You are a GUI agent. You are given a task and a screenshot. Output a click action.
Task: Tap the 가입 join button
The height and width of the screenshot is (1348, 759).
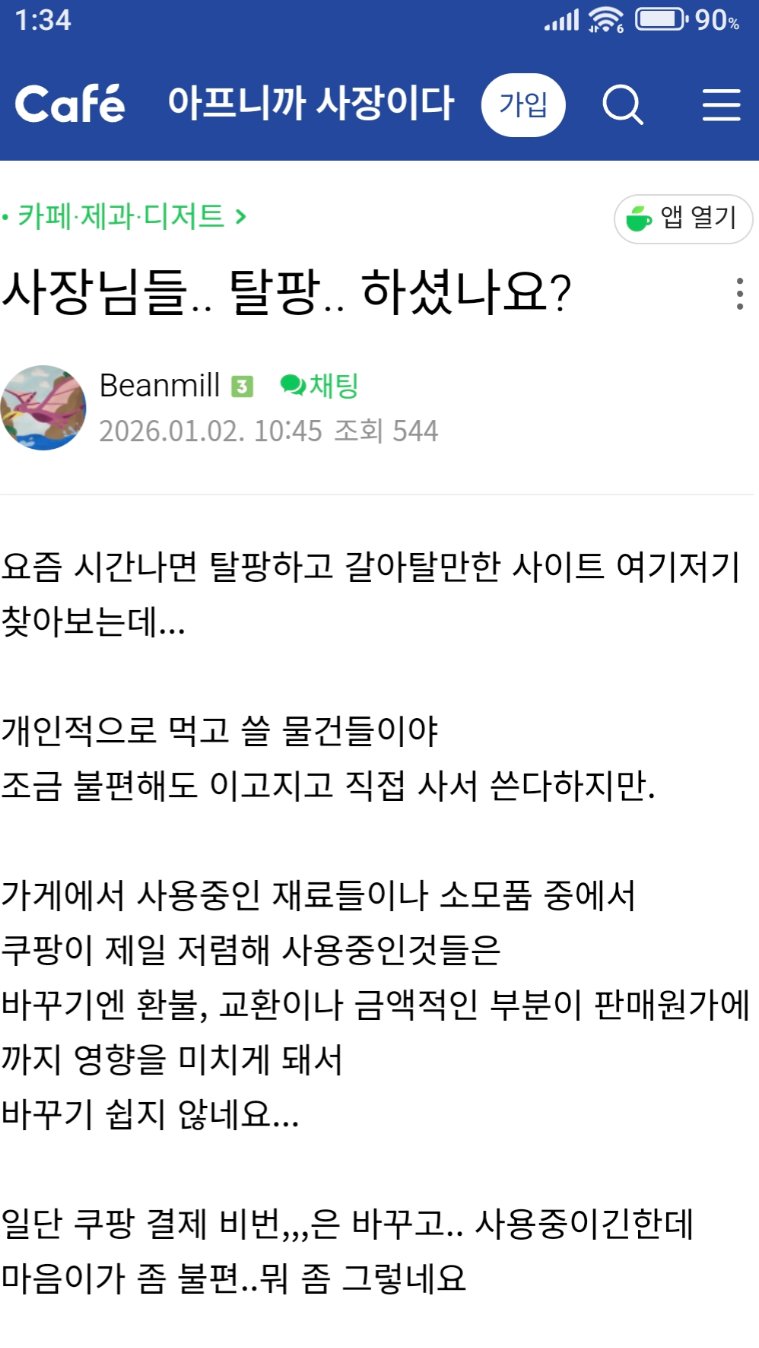[523, 104]
